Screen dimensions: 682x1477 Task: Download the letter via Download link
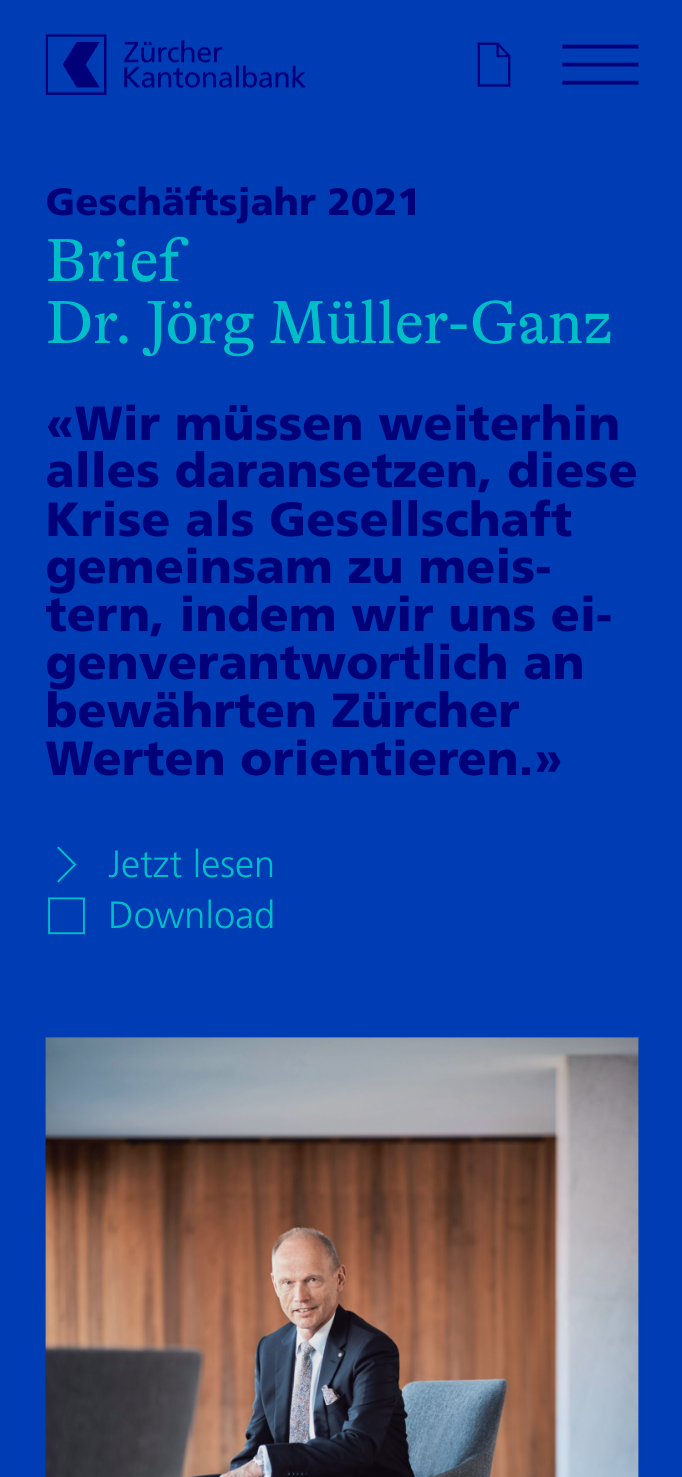190,916
